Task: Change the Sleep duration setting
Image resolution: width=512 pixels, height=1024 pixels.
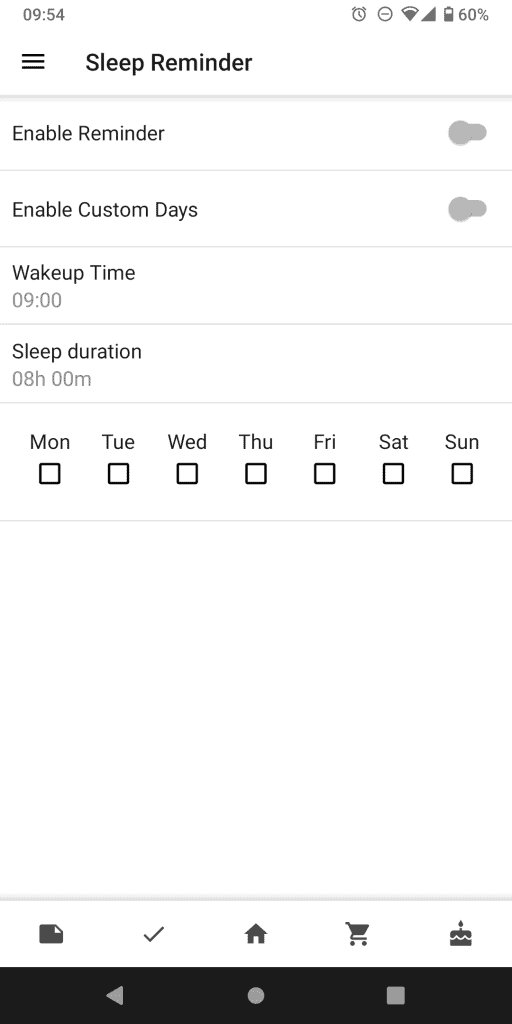Action: coord(256,364)
